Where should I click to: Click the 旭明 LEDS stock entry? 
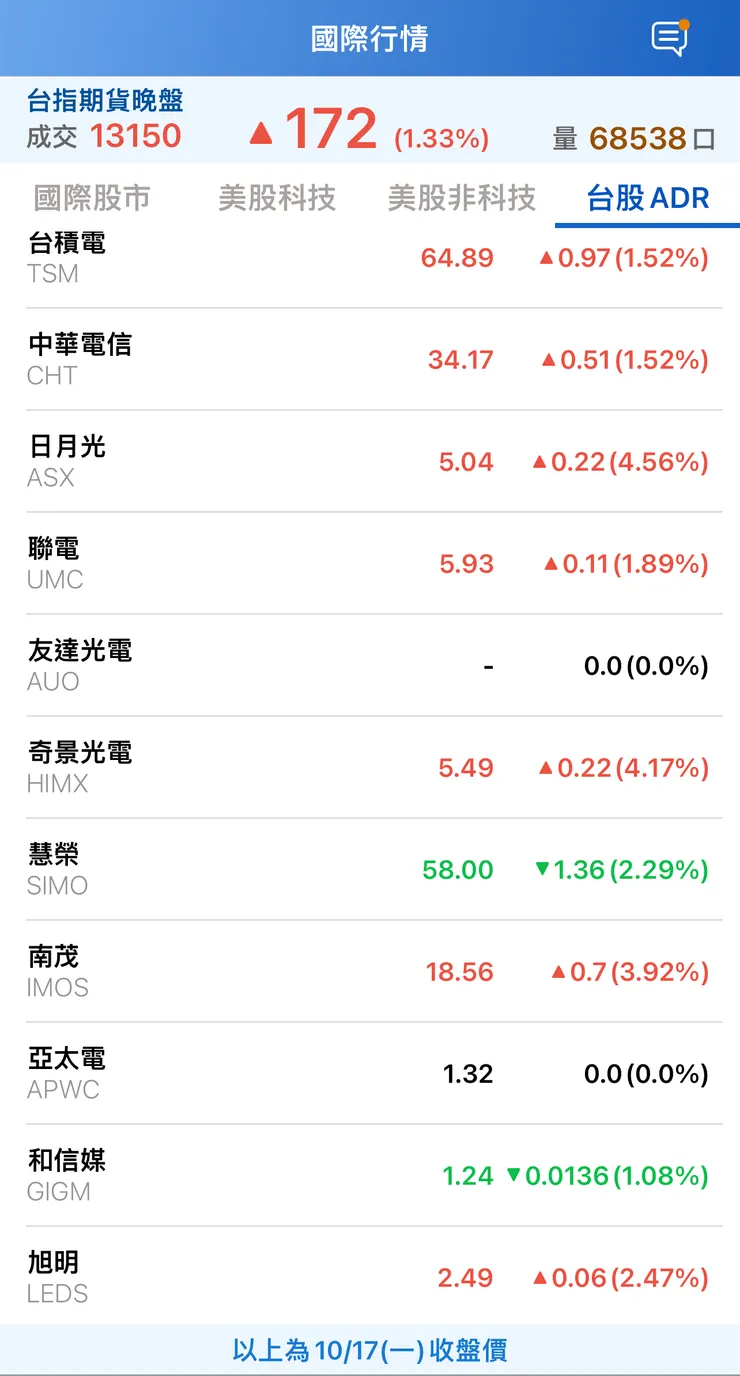point(370,1277)
